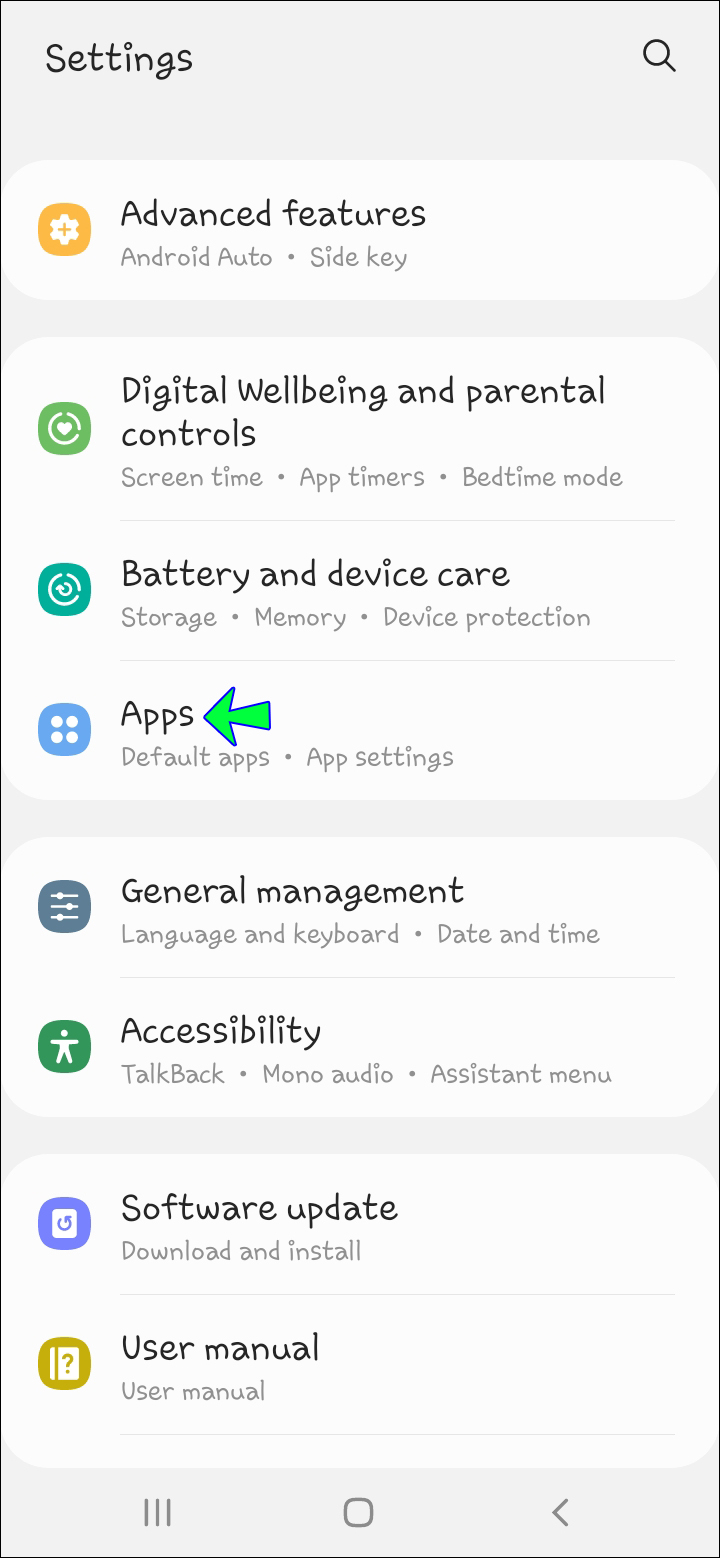
Task: Show recent apps from navigation bar
Action: coord(158,1511)
